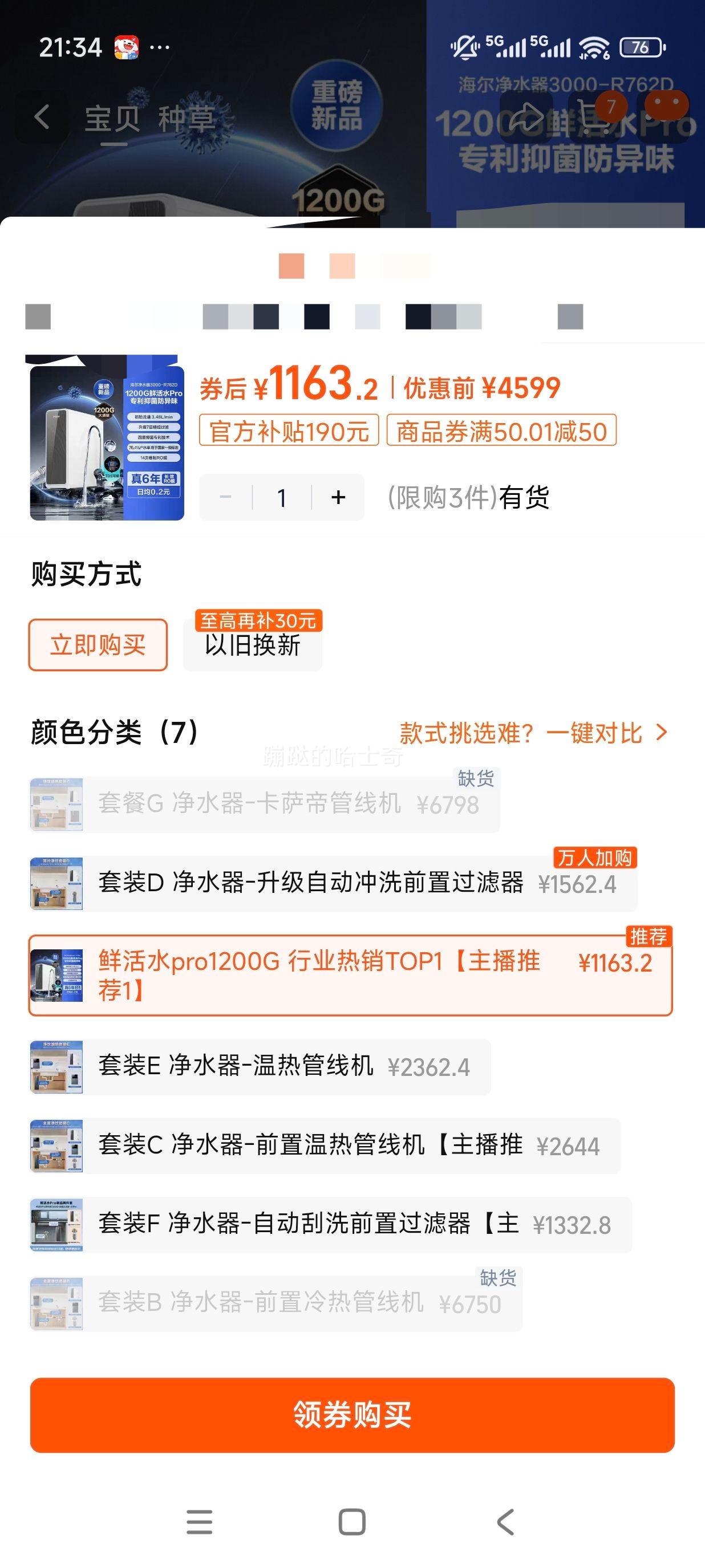The width and height of the screenshot is (705, 1568).
Task: Decrease quantity with the minus stepper
Action: click(225, 498)
